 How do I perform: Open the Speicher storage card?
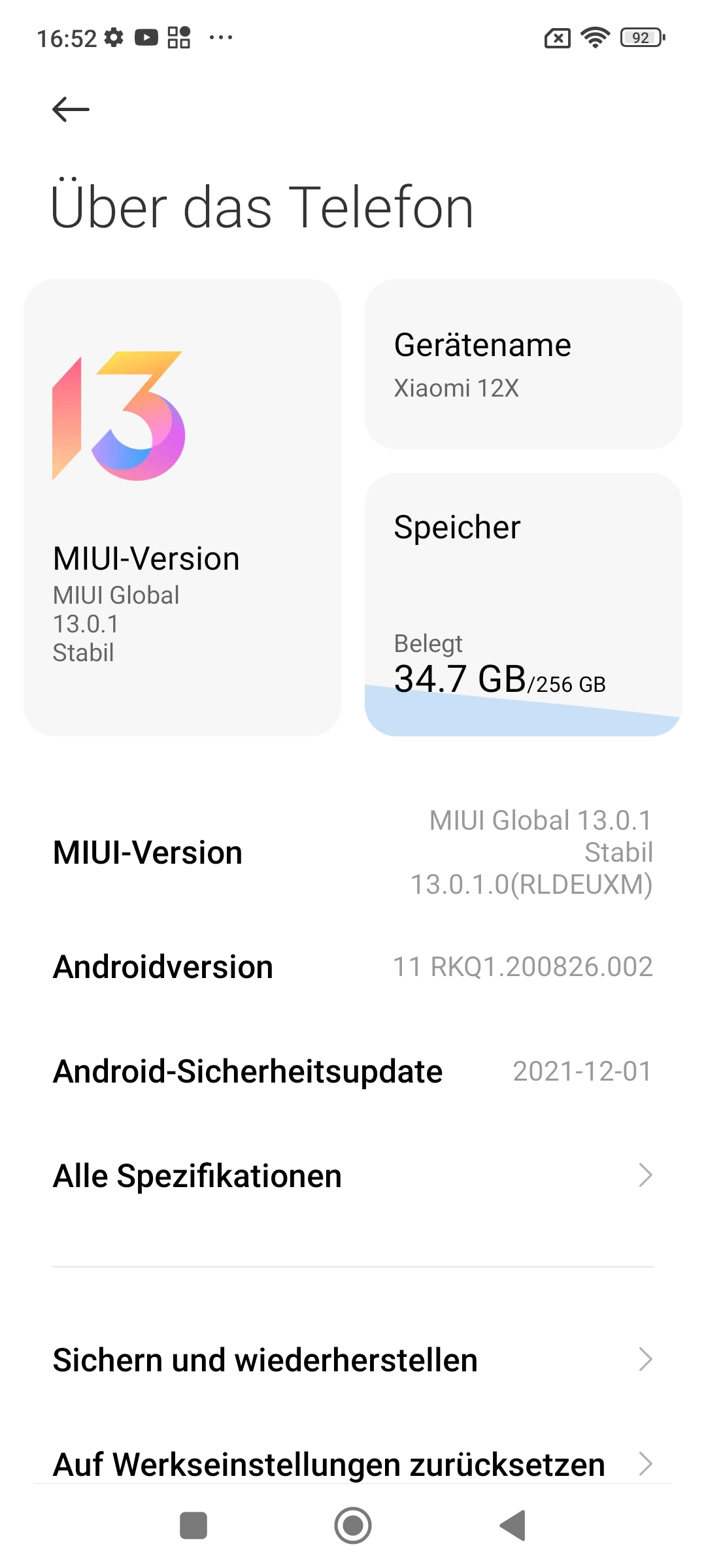coord(524,605)
